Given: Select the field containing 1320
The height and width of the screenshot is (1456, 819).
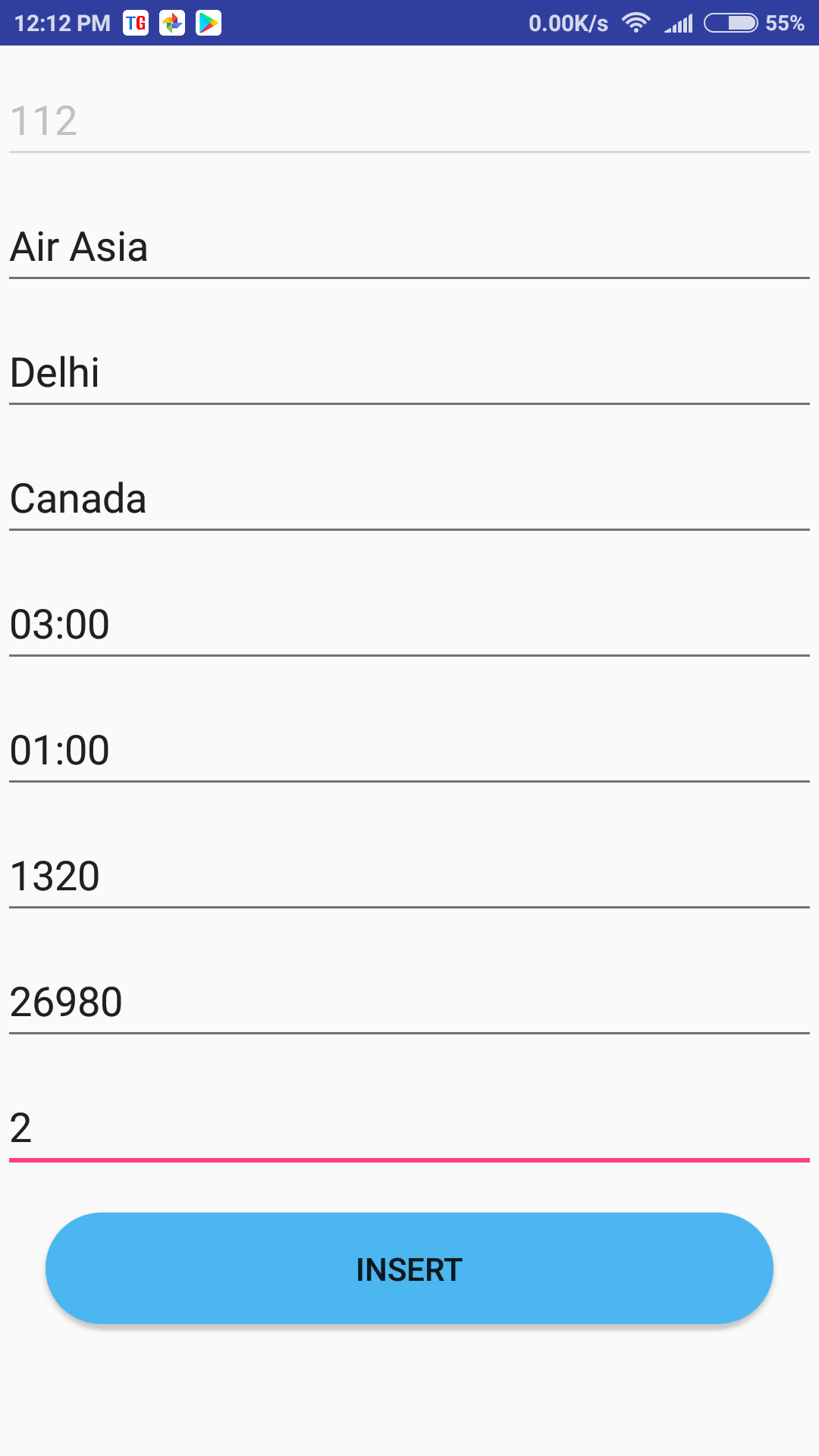Looking at the screenshot, I should tap(409, 875).
